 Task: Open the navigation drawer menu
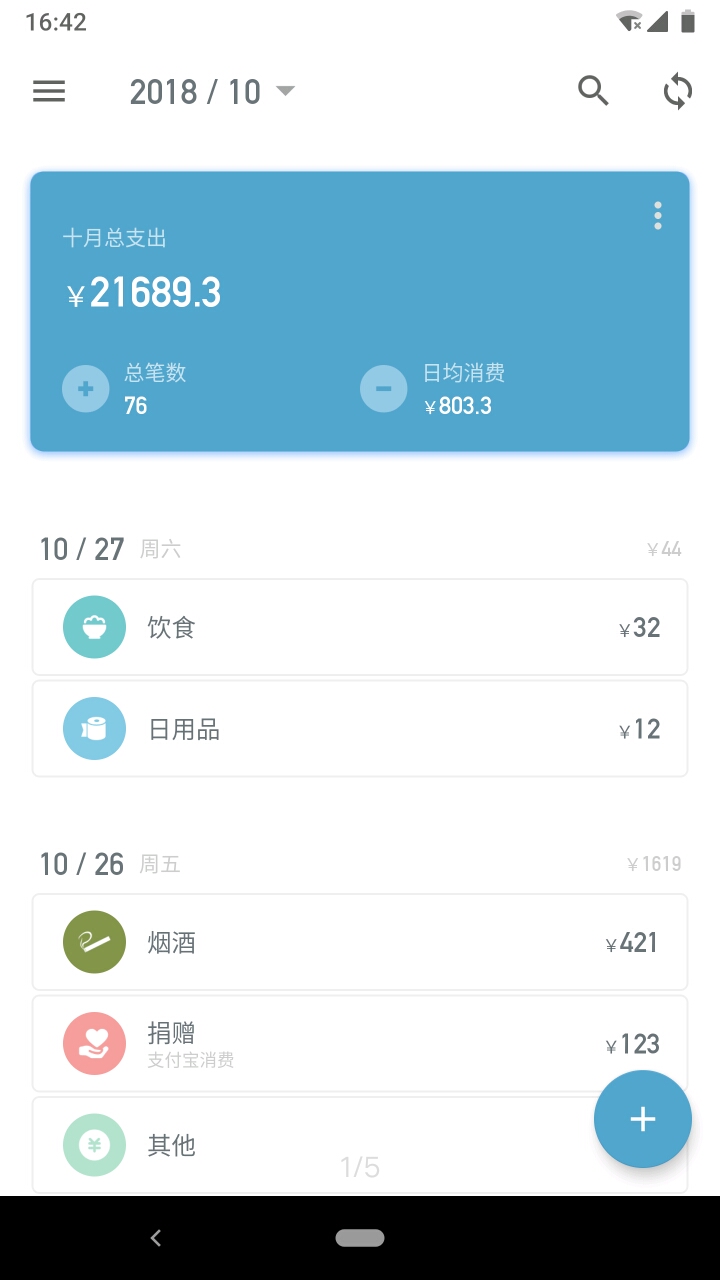point(48,91)
